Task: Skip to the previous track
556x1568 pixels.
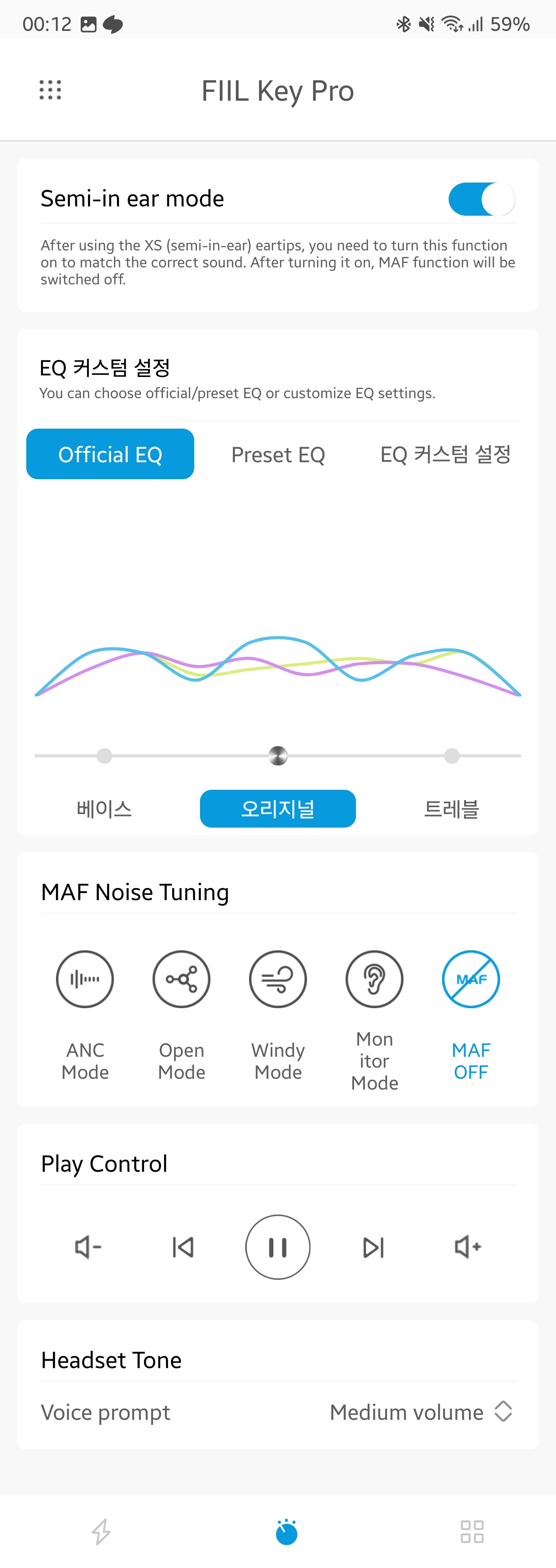Action: point(183,1247)
